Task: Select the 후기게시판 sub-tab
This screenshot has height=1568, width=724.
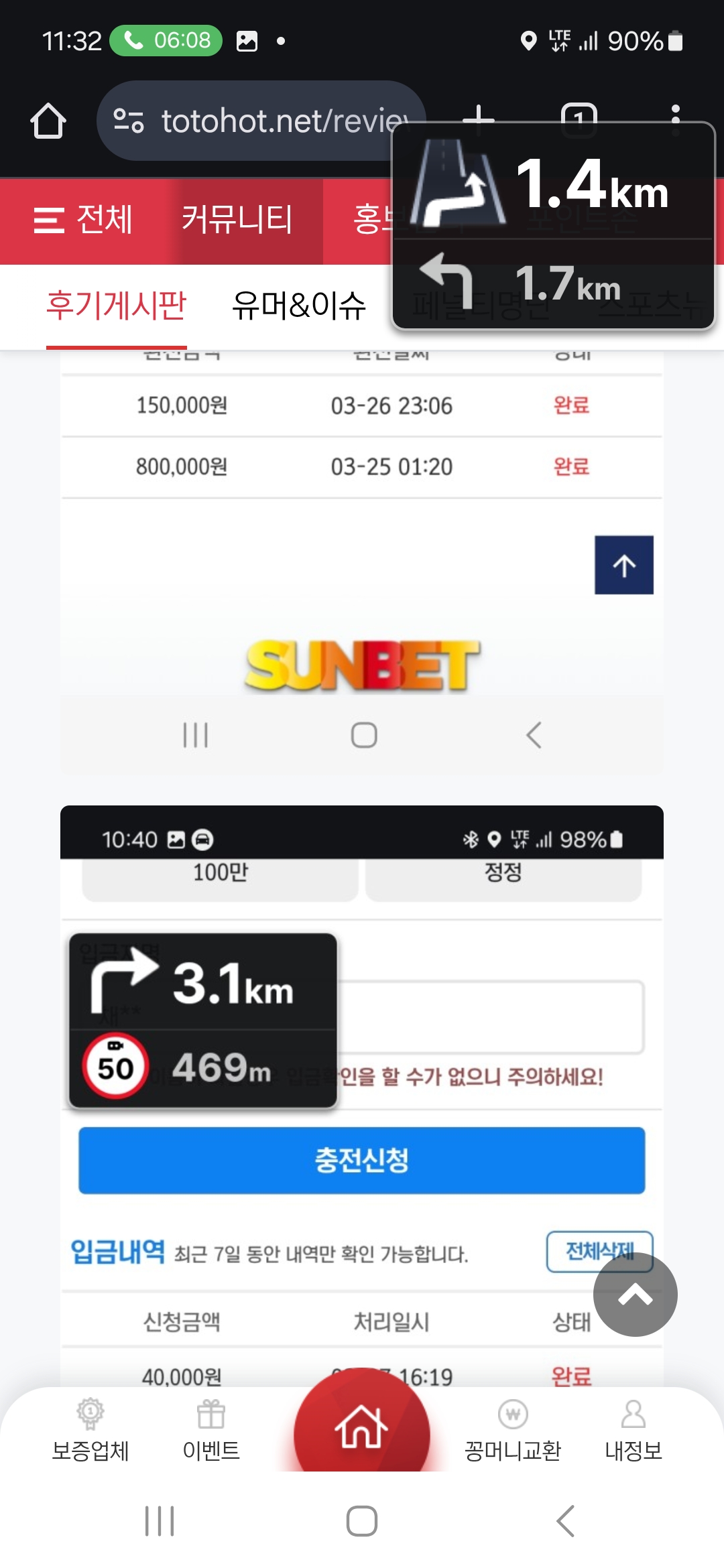Action: click(116, 306)
